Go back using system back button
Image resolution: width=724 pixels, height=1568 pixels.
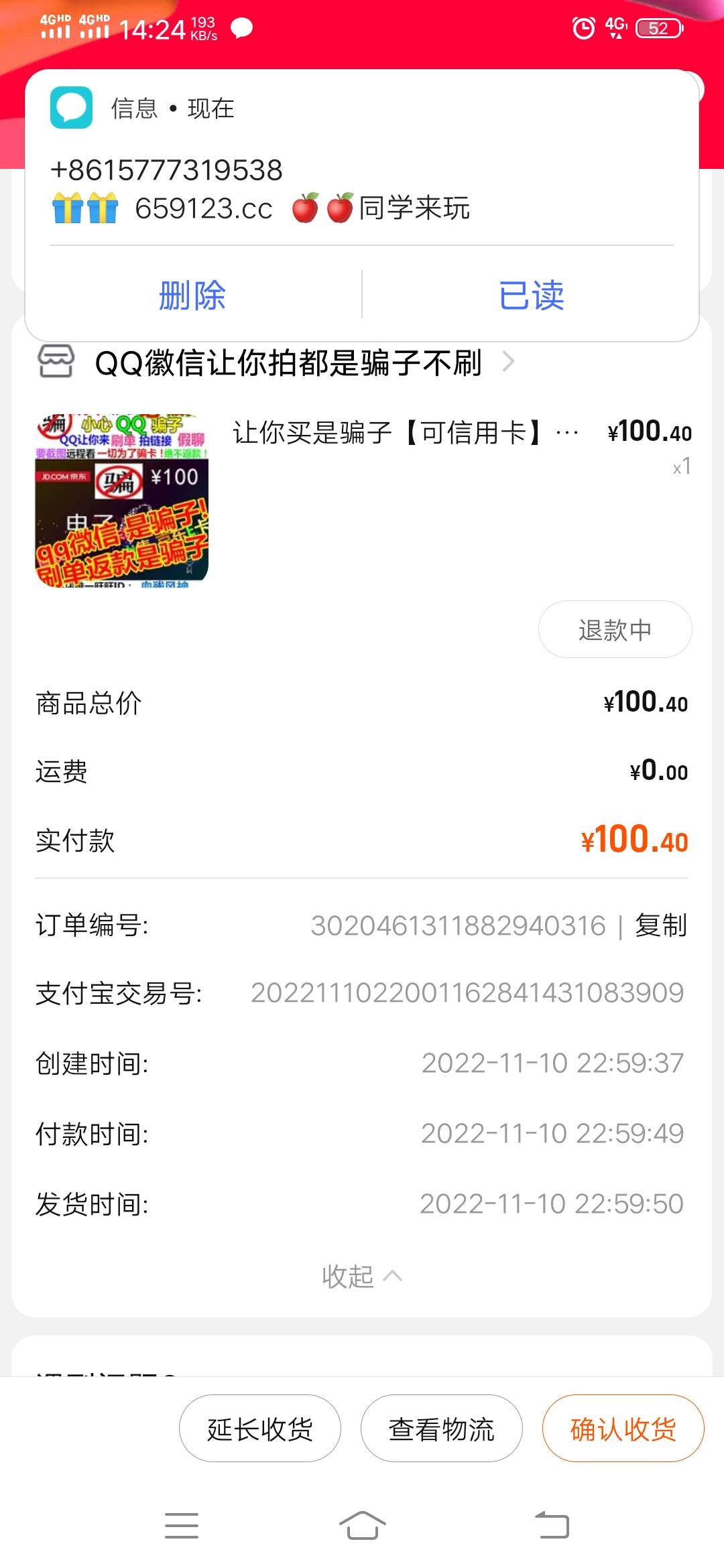point(552,1526)
